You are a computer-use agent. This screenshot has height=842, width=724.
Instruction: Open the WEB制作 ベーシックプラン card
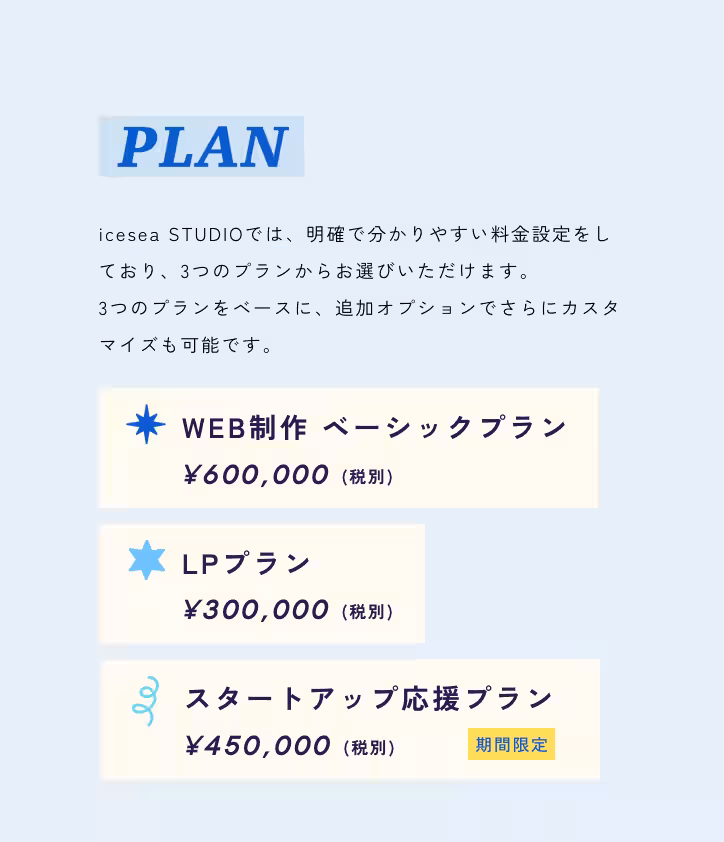(x=348, y=448)
